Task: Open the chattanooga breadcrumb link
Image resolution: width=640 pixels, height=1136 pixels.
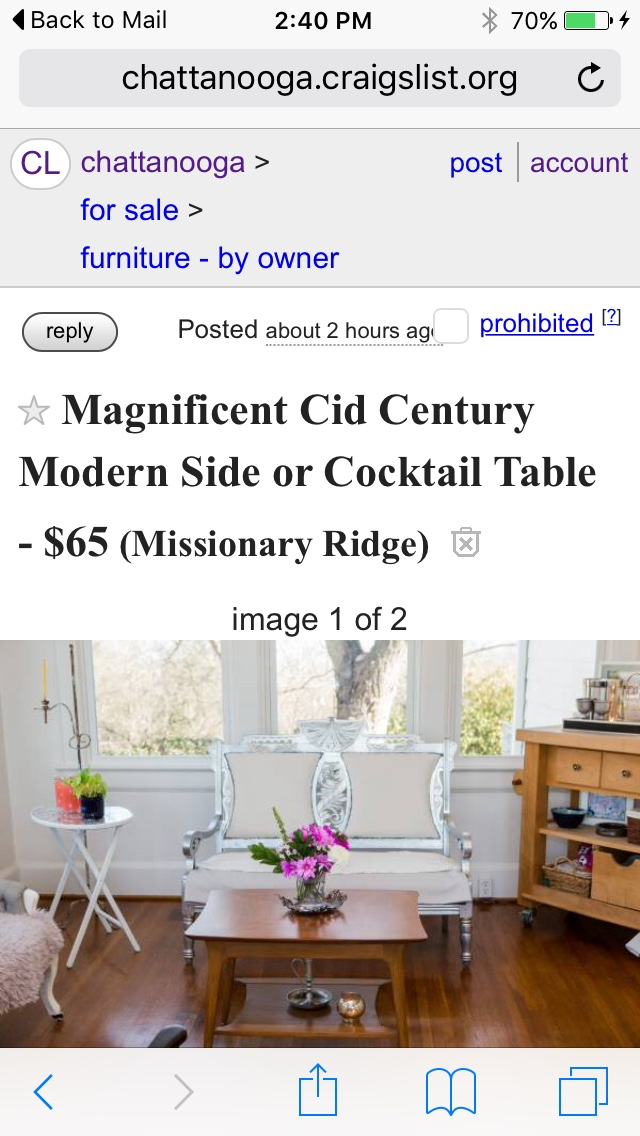Action: (x=163, y=162)
